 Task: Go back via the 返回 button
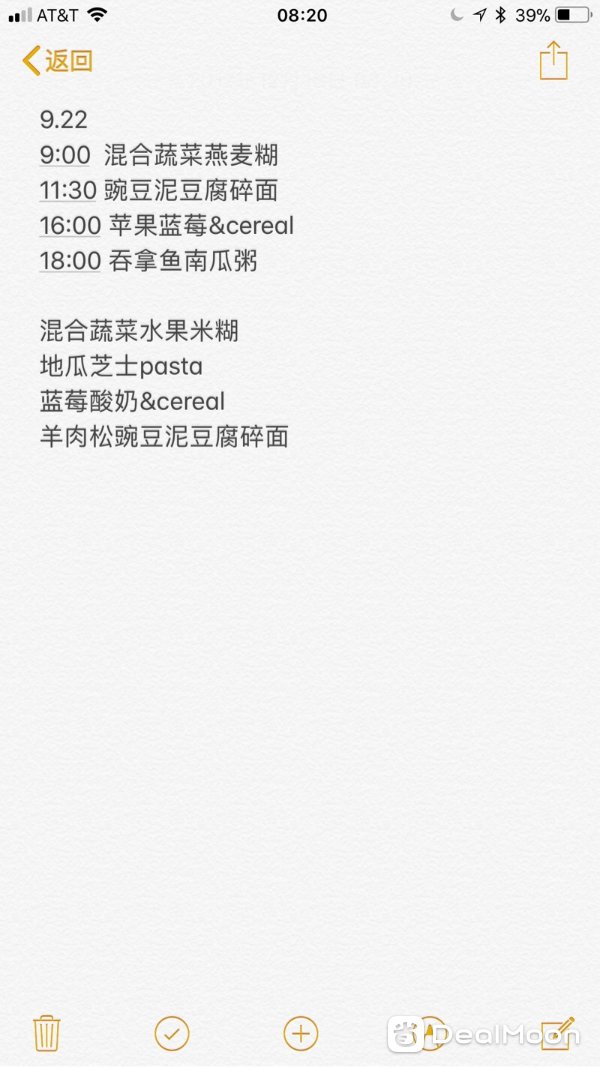[57, 61]
